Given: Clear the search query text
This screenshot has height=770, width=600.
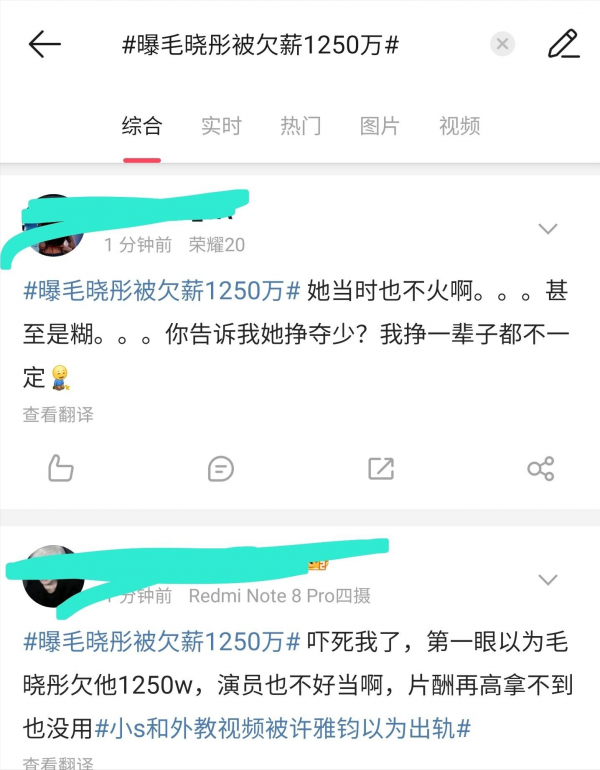Looking at the screenshot, I should 503,44.
